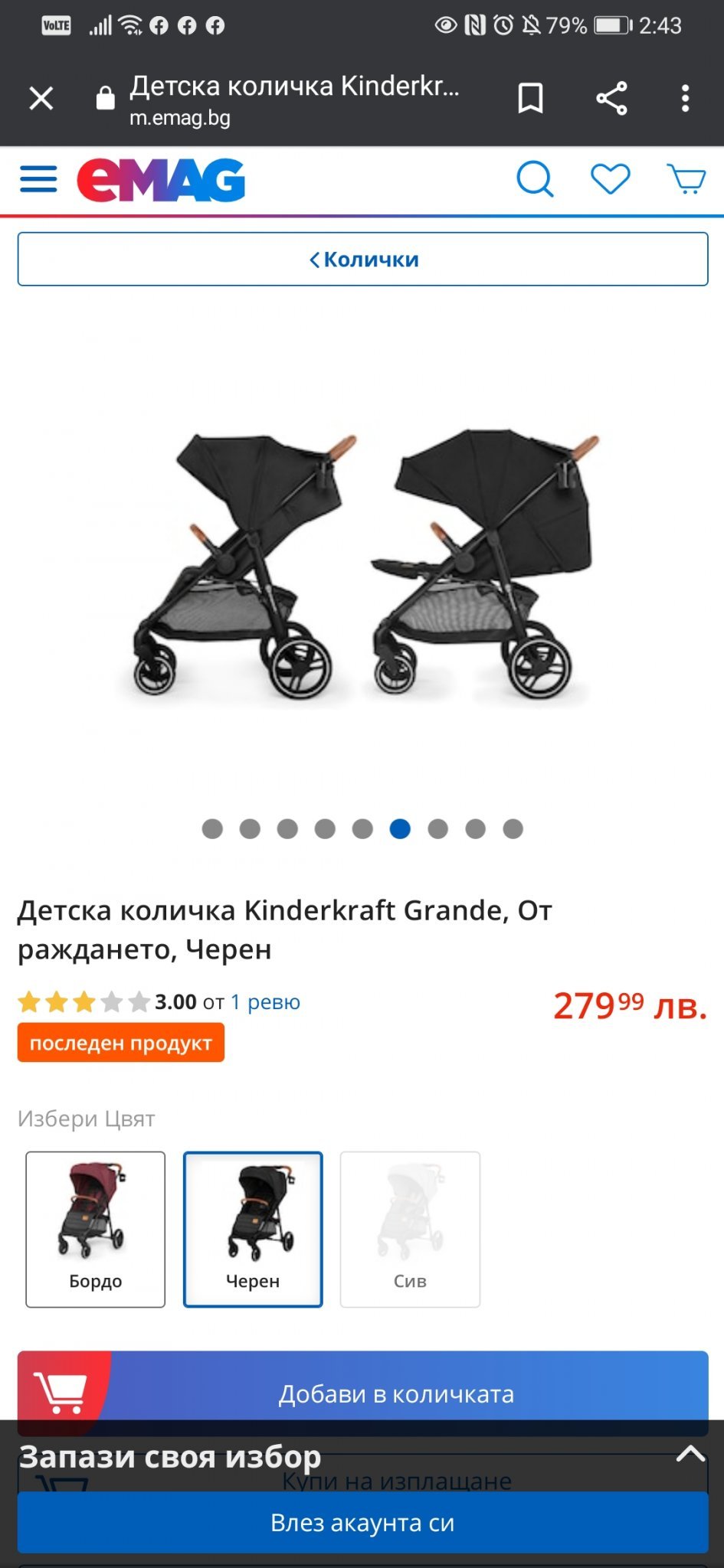Screen dimensions: 724x1568
Task: Select the Черен color option
Action: click(253, 1230)
